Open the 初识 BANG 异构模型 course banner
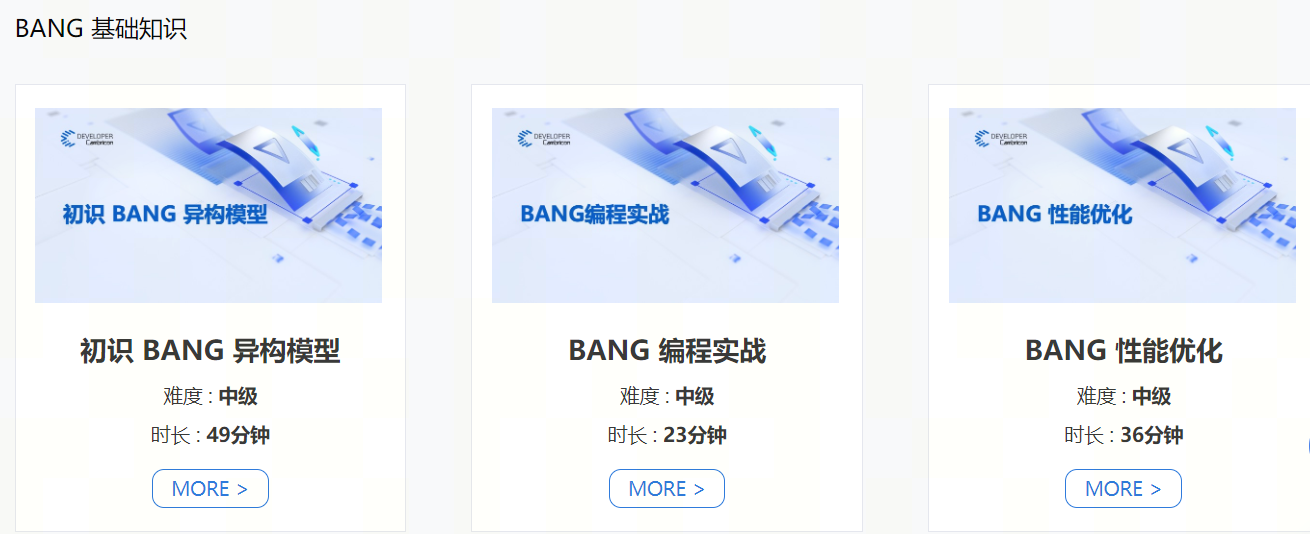The height and width of the screenshot is (534, 1310). 208,205
